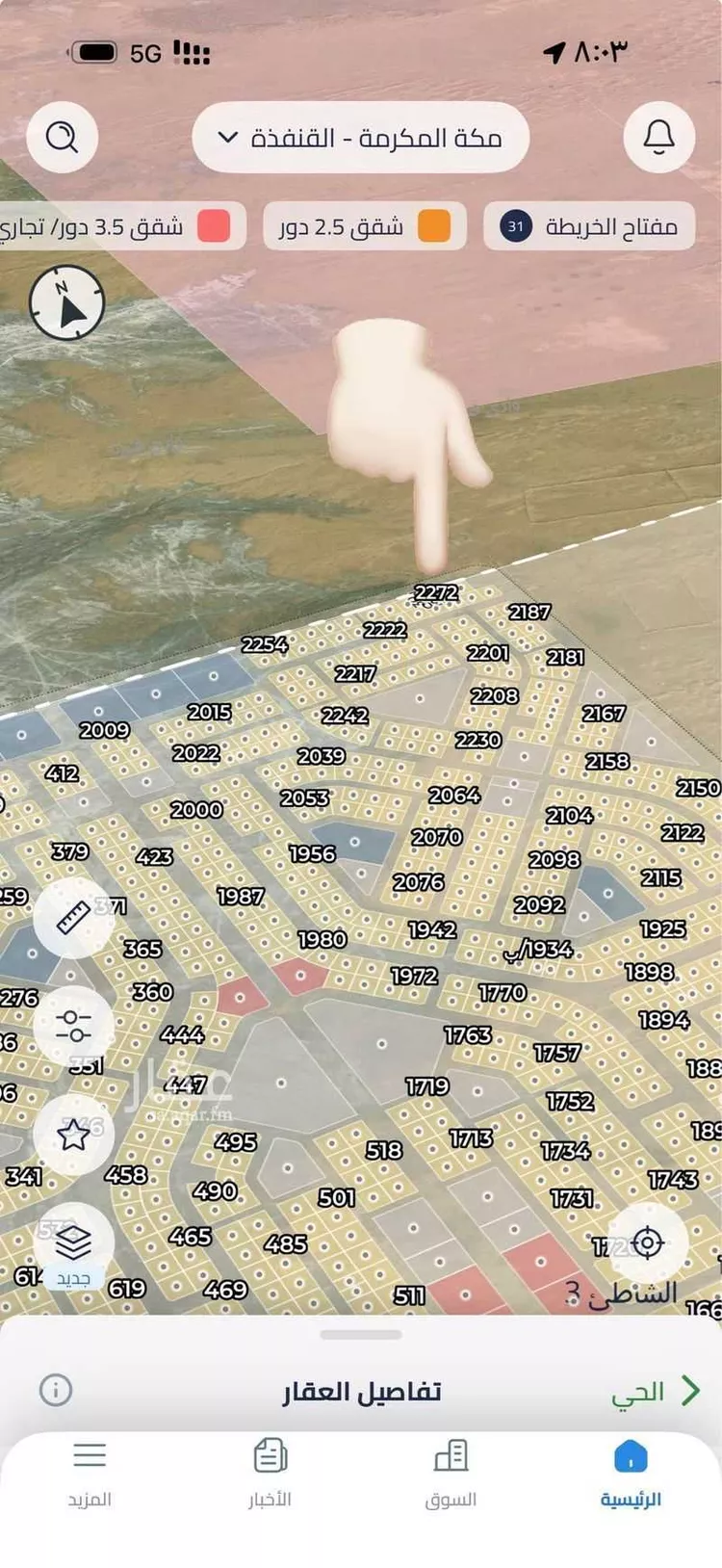Center map on my location
Screen dimensions: 722x1568
(648, 1242)
